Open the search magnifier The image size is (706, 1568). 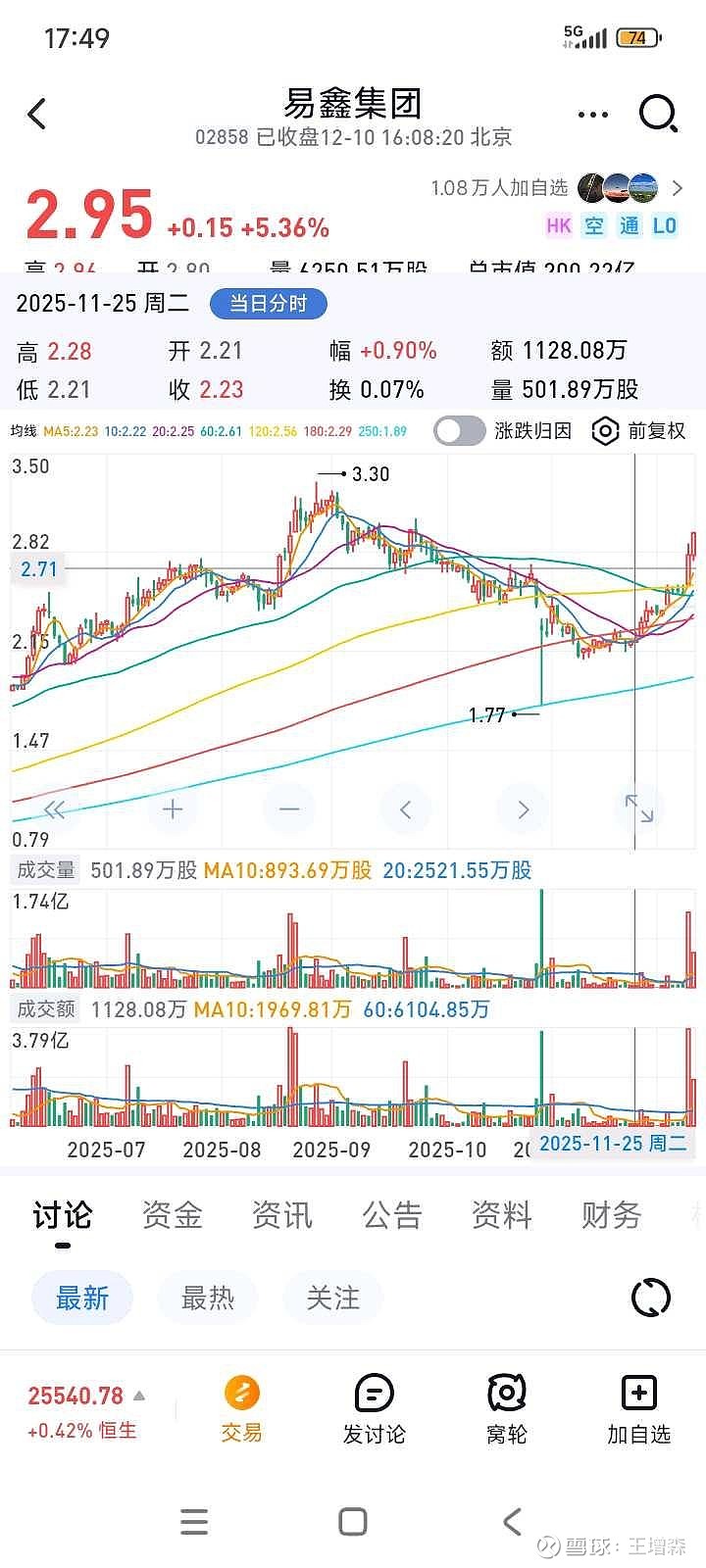point(659,114)
